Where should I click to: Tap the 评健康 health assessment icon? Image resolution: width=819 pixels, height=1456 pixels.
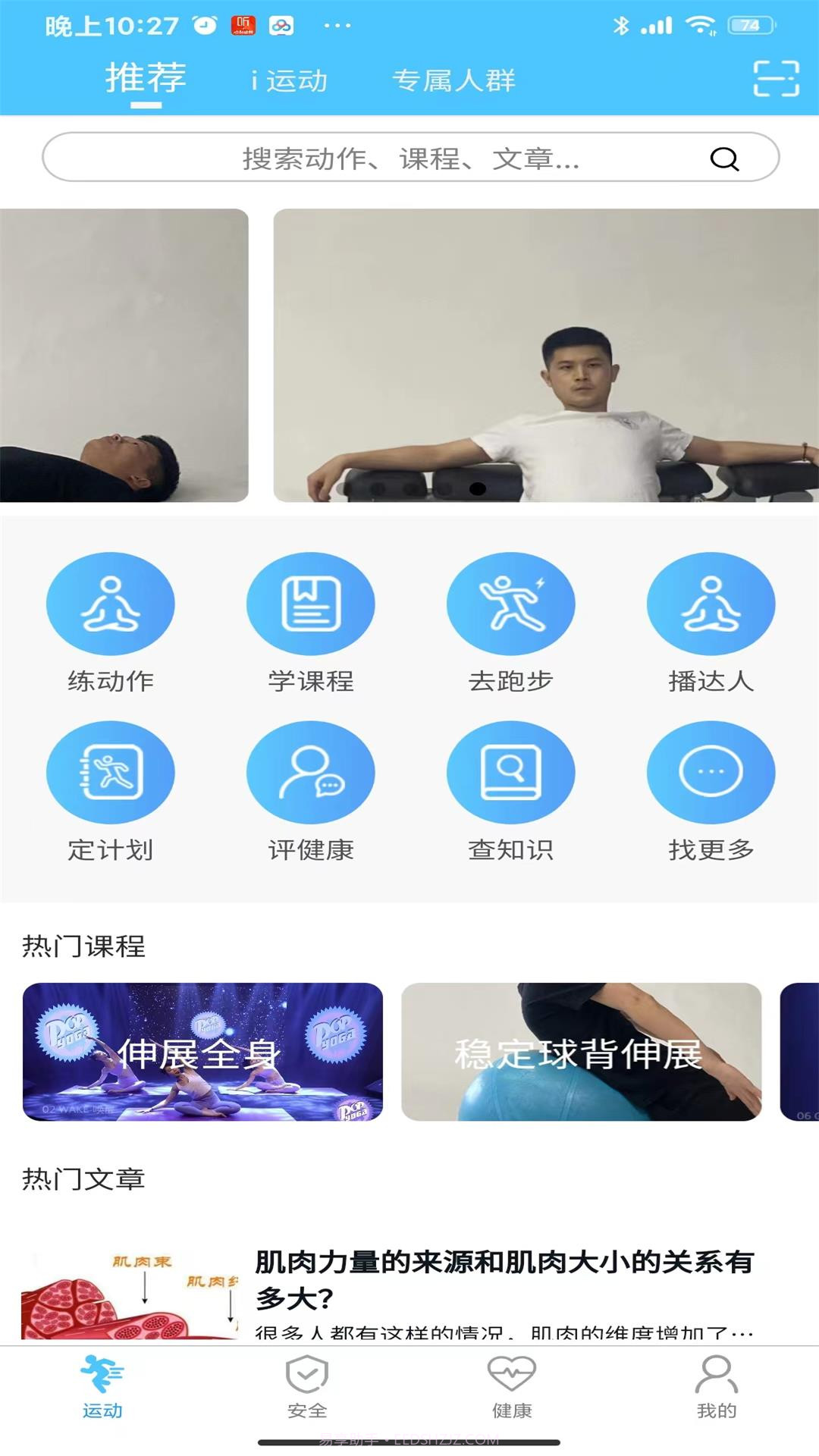(310, 772)
